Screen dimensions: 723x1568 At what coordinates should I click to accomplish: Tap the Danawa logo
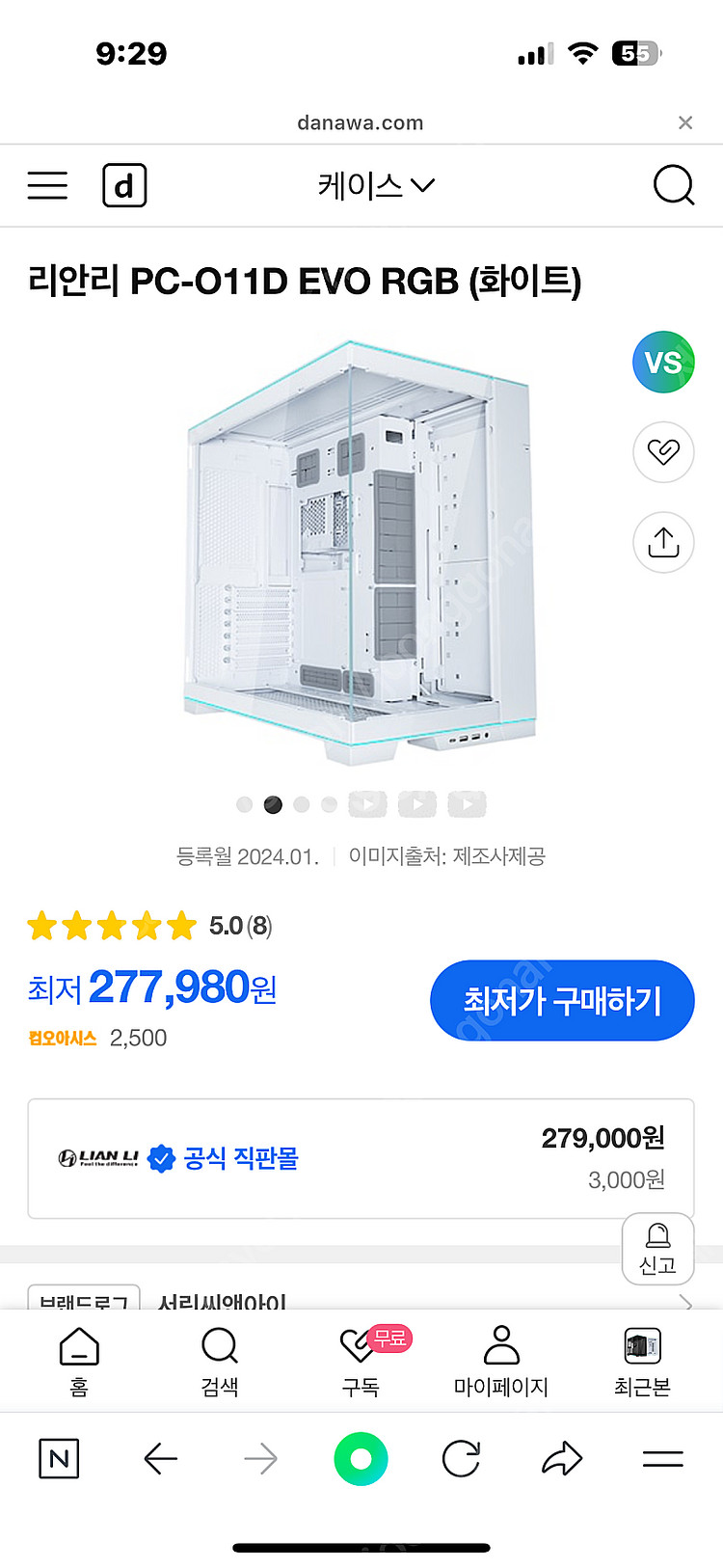[124, 184]
